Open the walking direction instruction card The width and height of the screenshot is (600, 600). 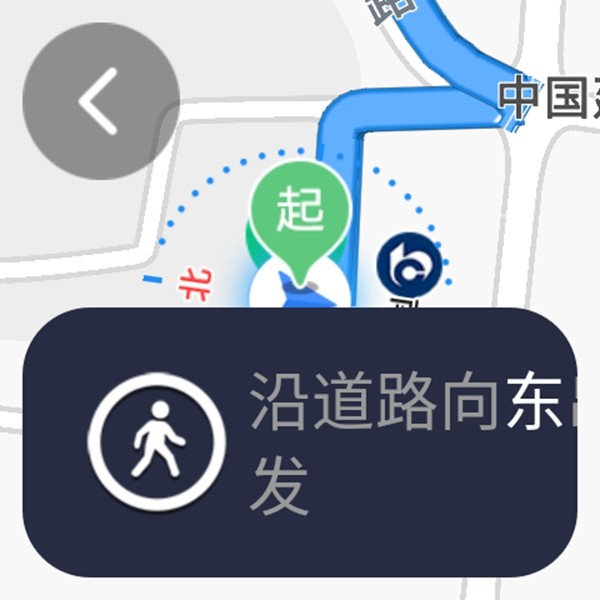300,441
